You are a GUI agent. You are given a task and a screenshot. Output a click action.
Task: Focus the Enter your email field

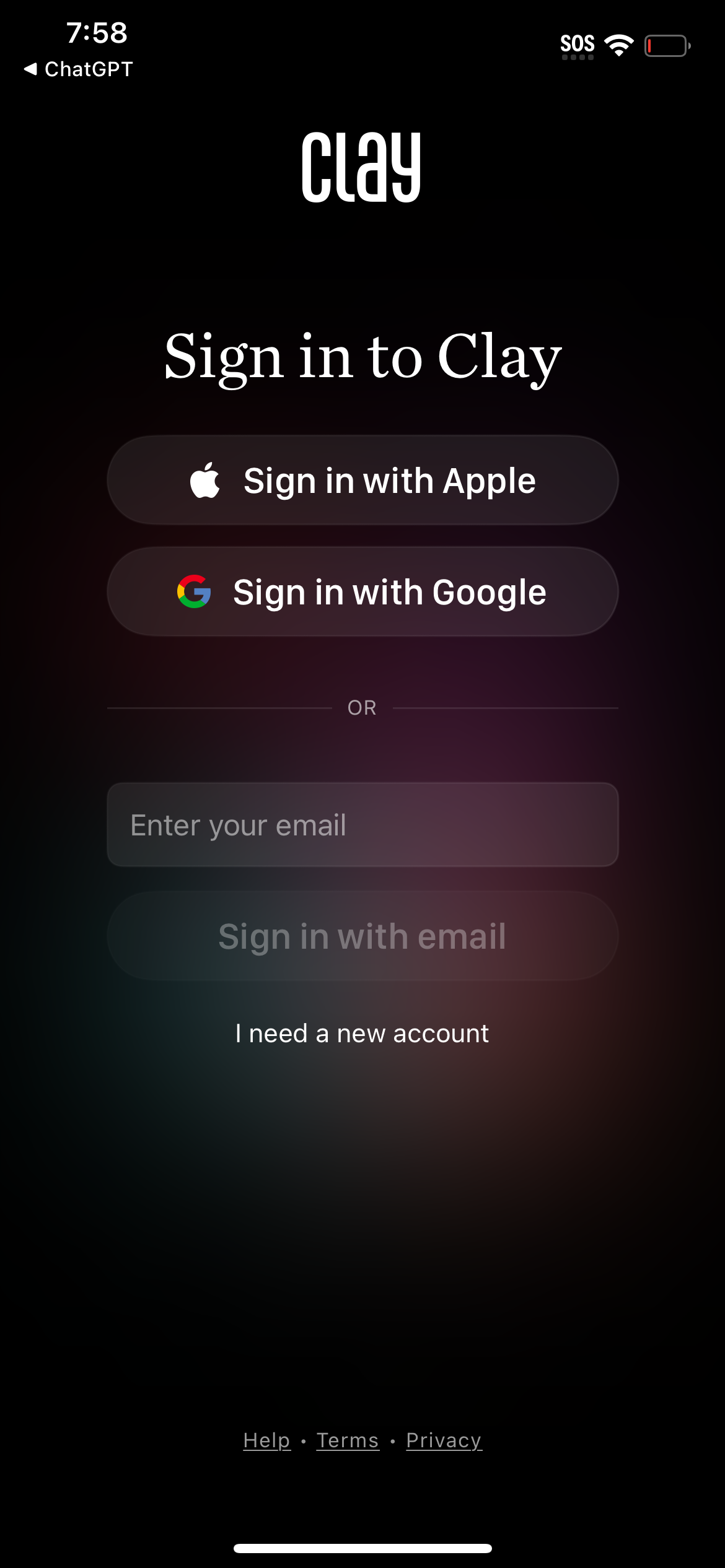pos(362,825)
